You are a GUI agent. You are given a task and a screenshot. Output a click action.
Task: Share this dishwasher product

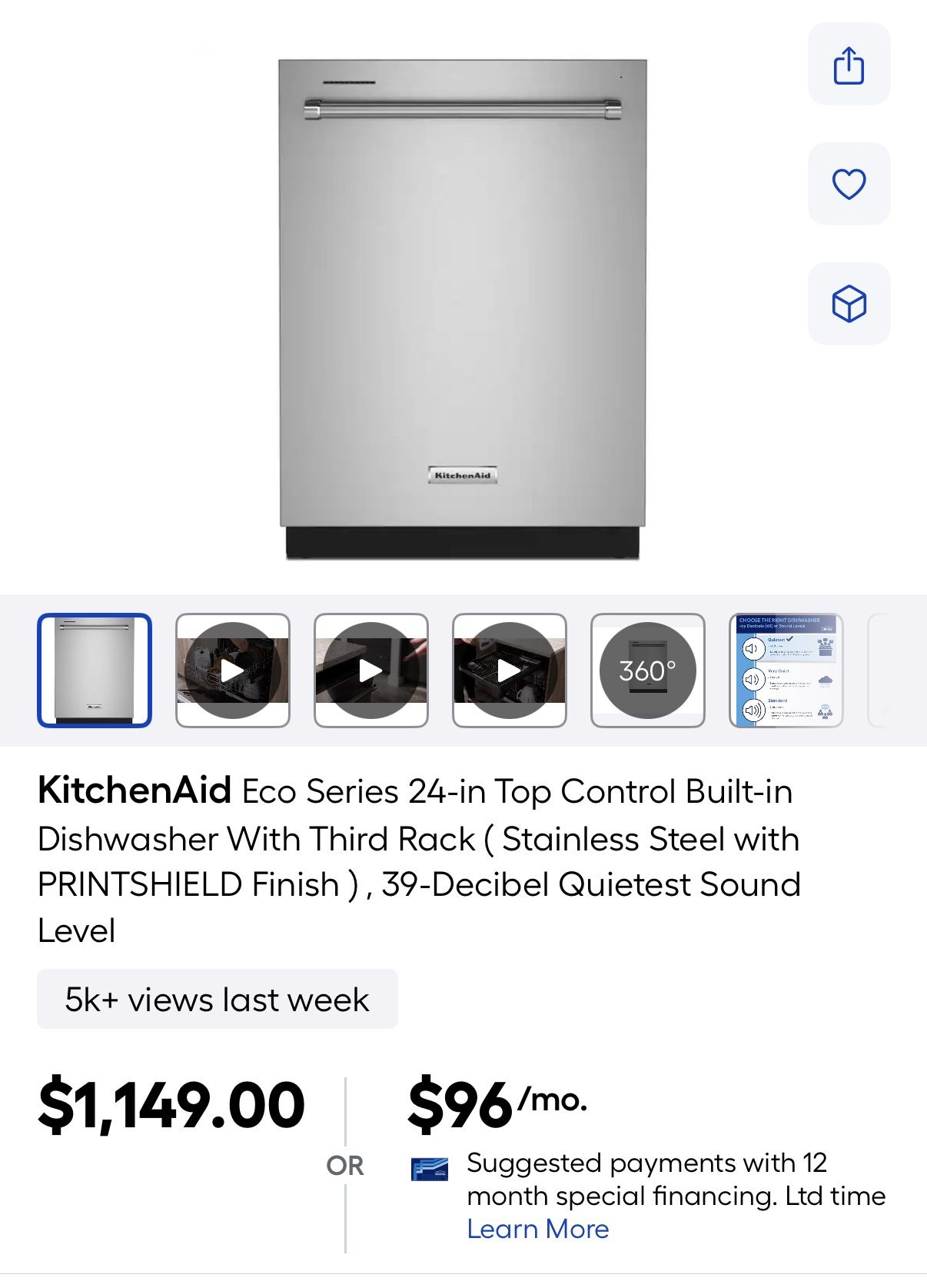[x=849, y=65]
